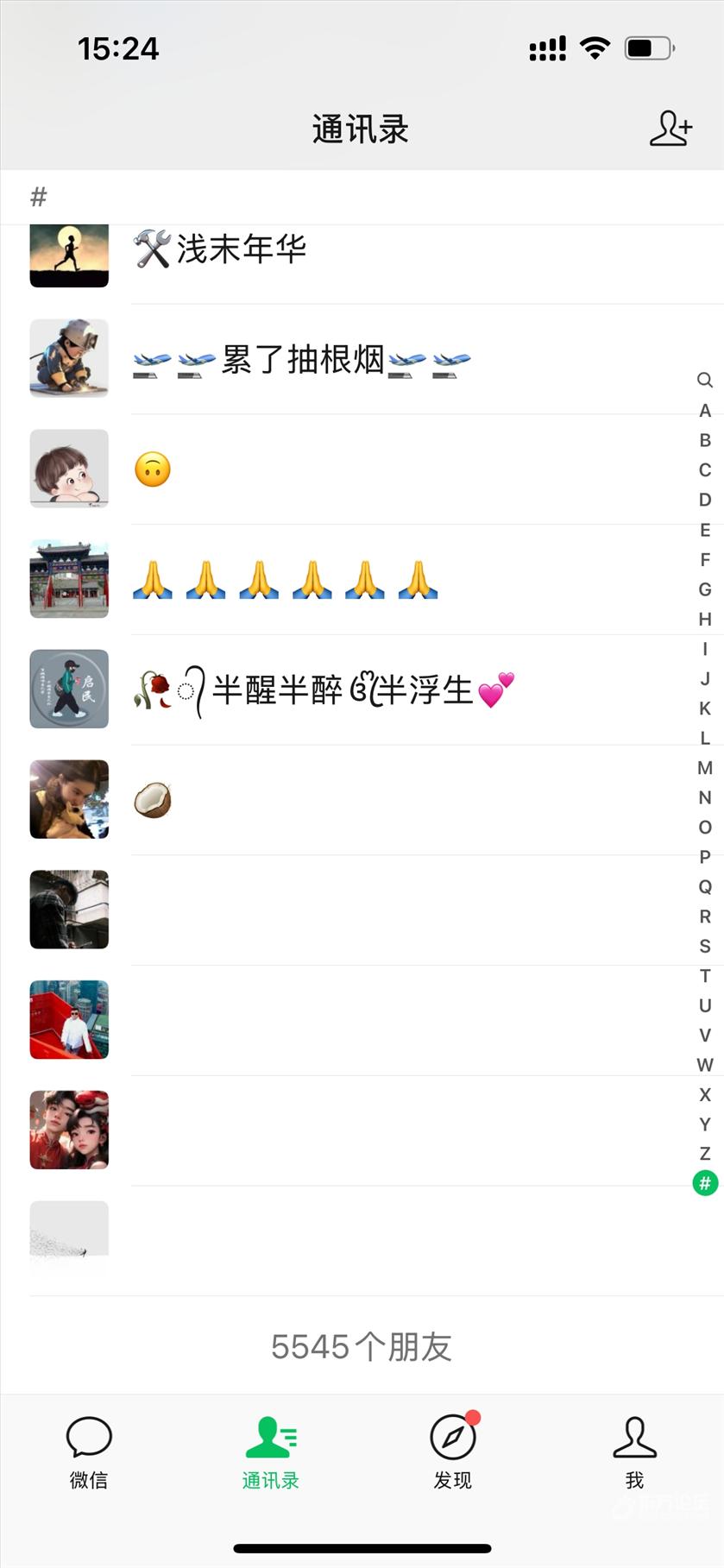This screenshot has height=1568, width=724.
Task: Switch to the 微信 chats tab
Action: [x=89, y=1454]
